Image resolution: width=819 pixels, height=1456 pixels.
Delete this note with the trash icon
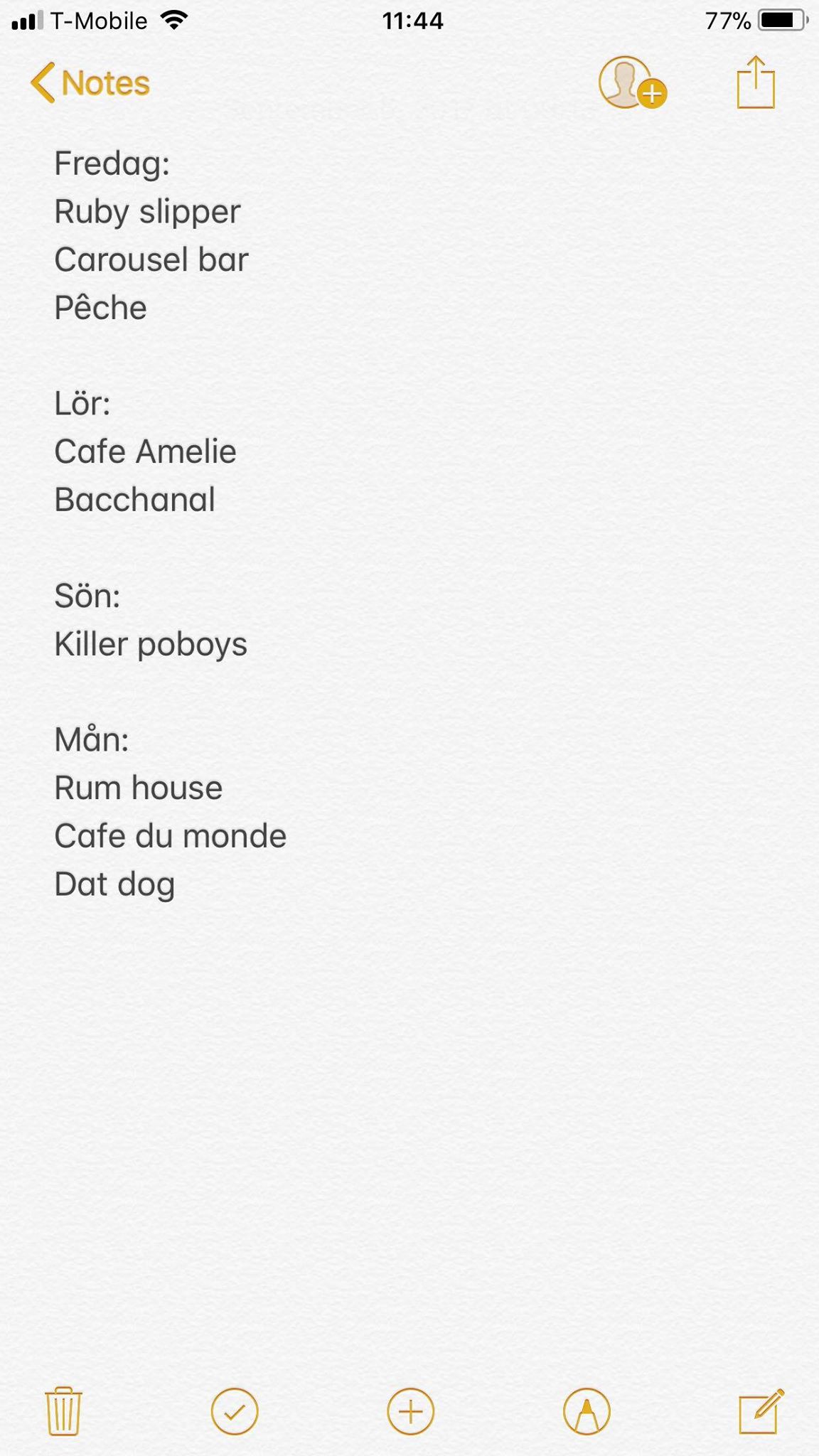(63, 1410)
